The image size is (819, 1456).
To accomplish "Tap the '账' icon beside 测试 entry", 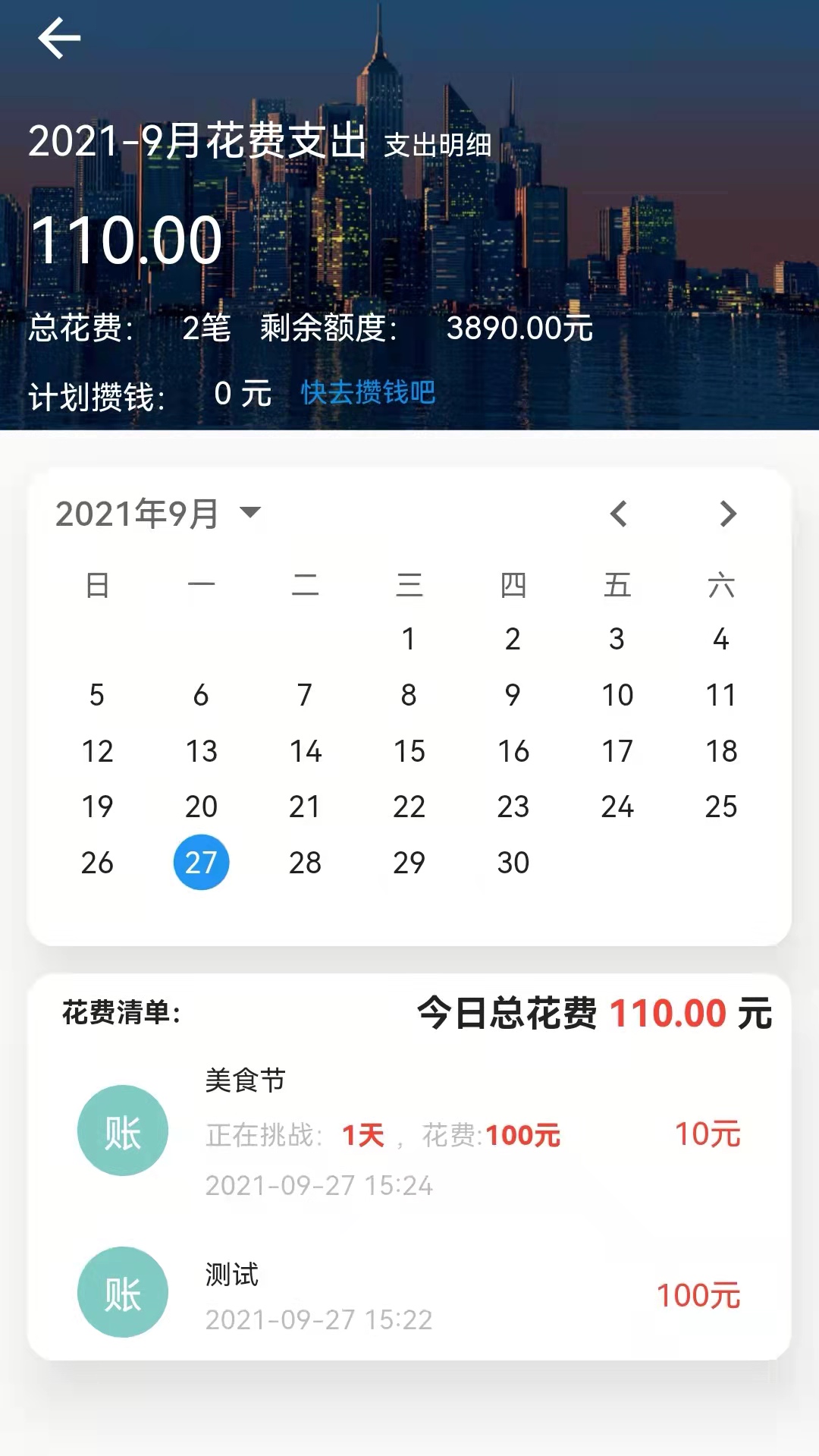I will pyautogui.click(x=122, y=1292).
